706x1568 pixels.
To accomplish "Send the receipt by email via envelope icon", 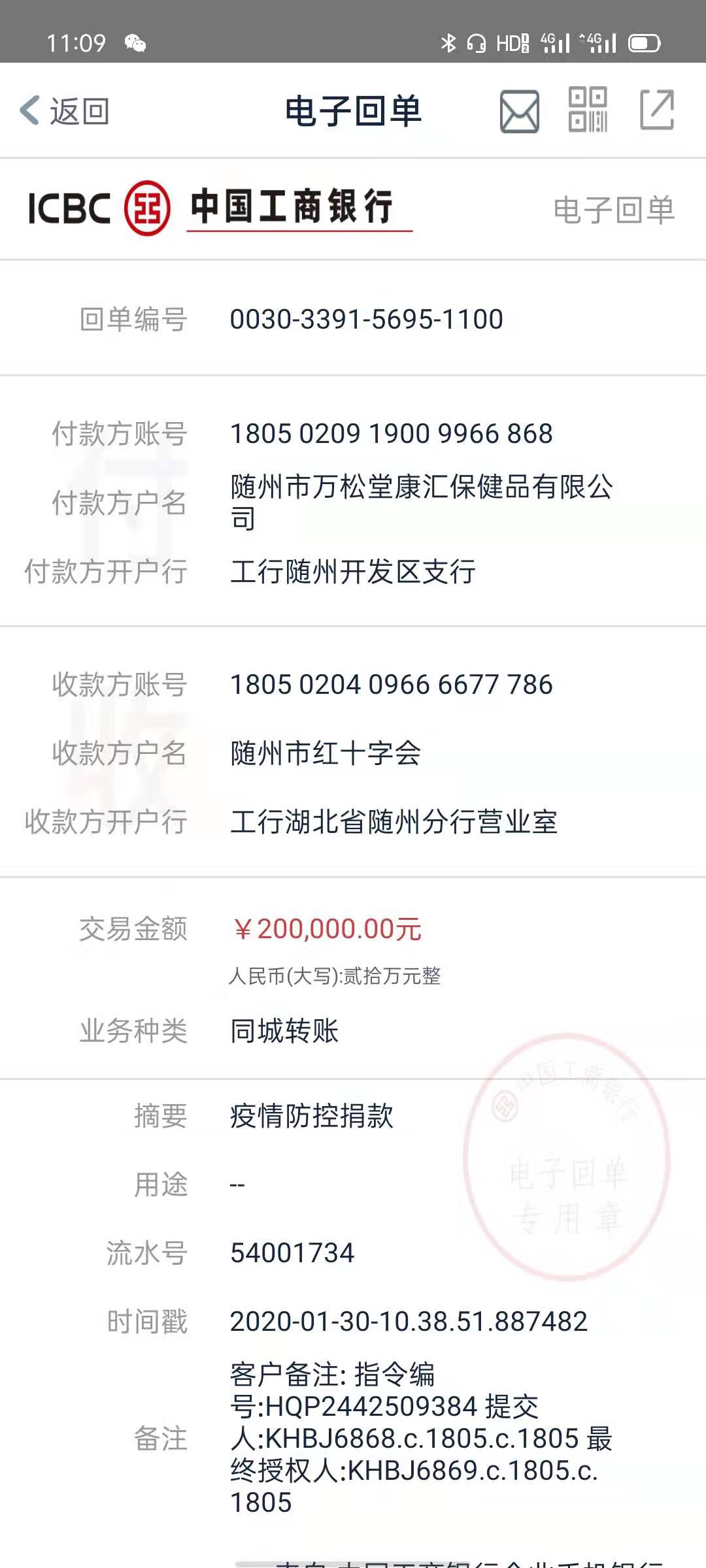I will (519, 112).
